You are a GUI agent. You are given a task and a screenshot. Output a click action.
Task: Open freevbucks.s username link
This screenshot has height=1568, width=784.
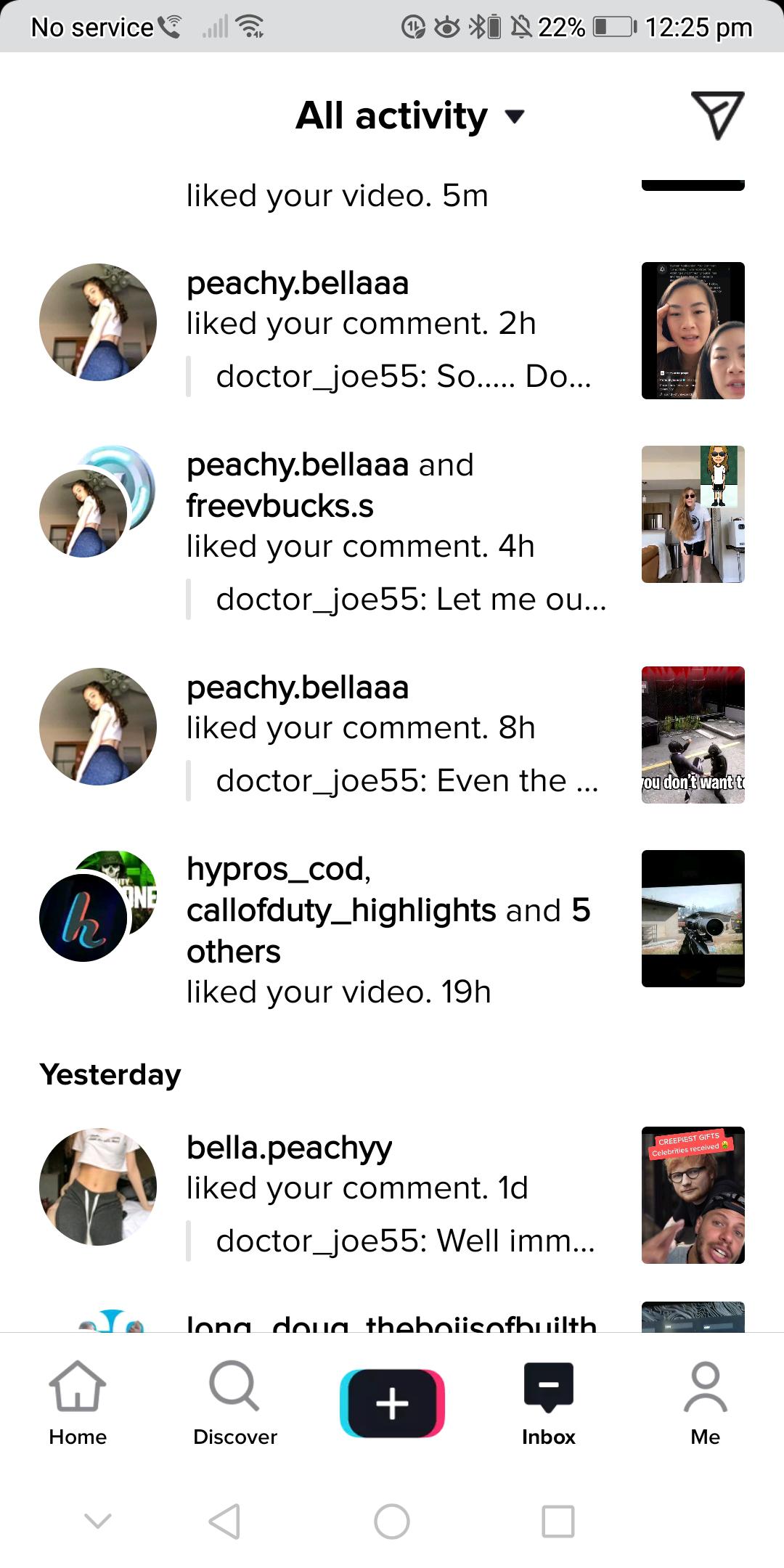click(279, 507)
